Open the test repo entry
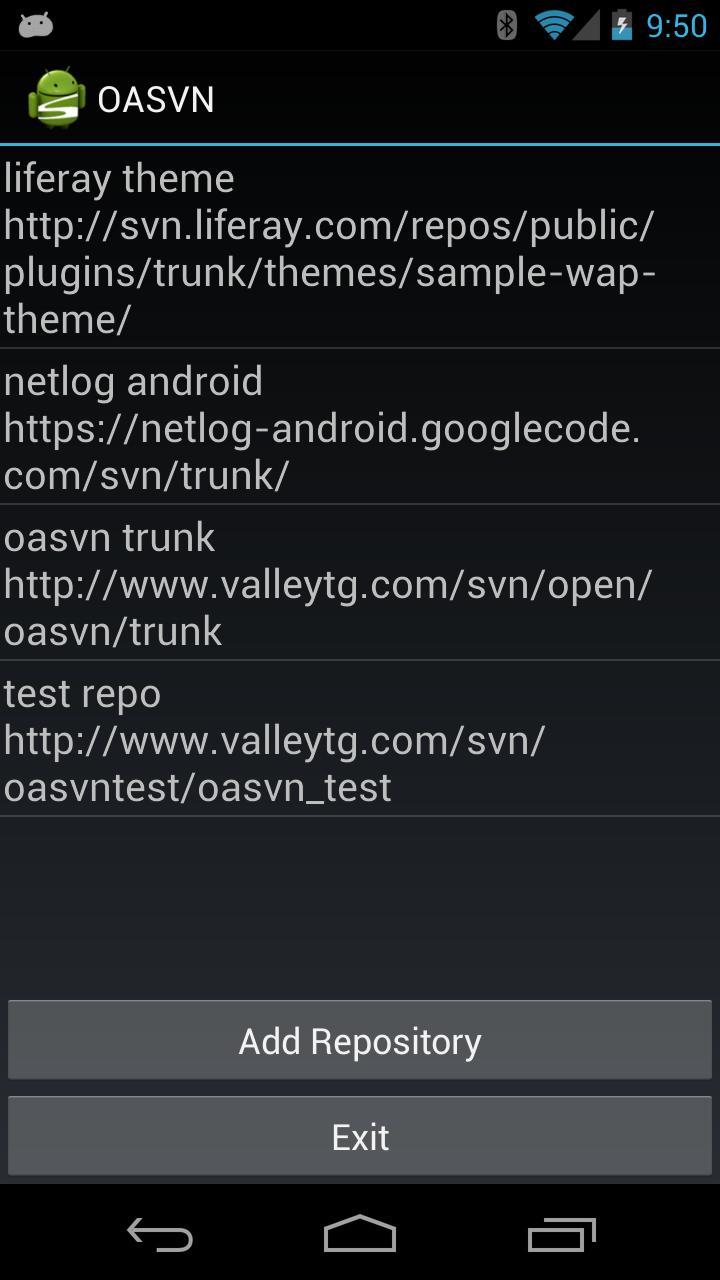 pyautogui.click(x=360, y=739)
